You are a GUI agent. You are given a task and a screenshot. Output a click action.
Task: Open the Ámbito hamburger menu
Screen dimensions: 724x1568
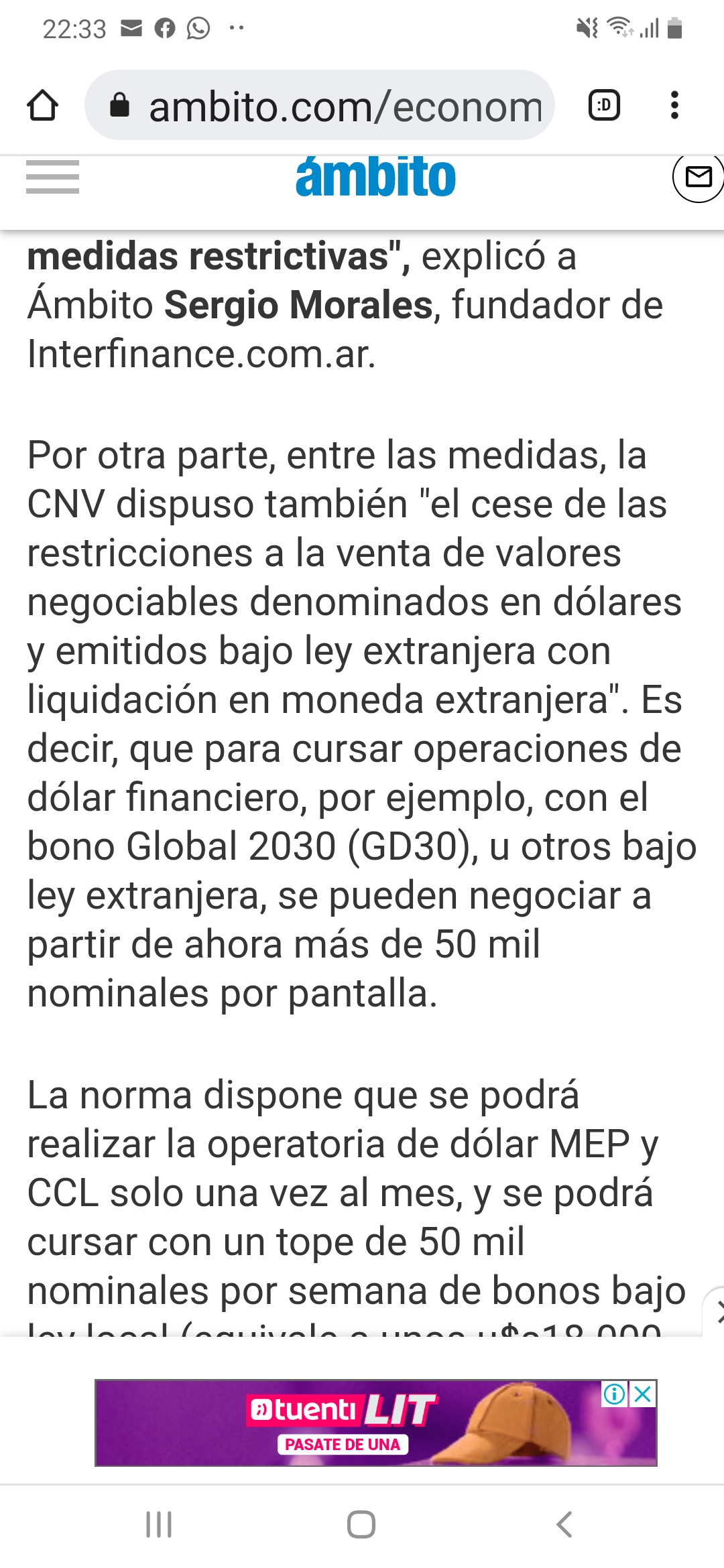[x=52, y=177]
